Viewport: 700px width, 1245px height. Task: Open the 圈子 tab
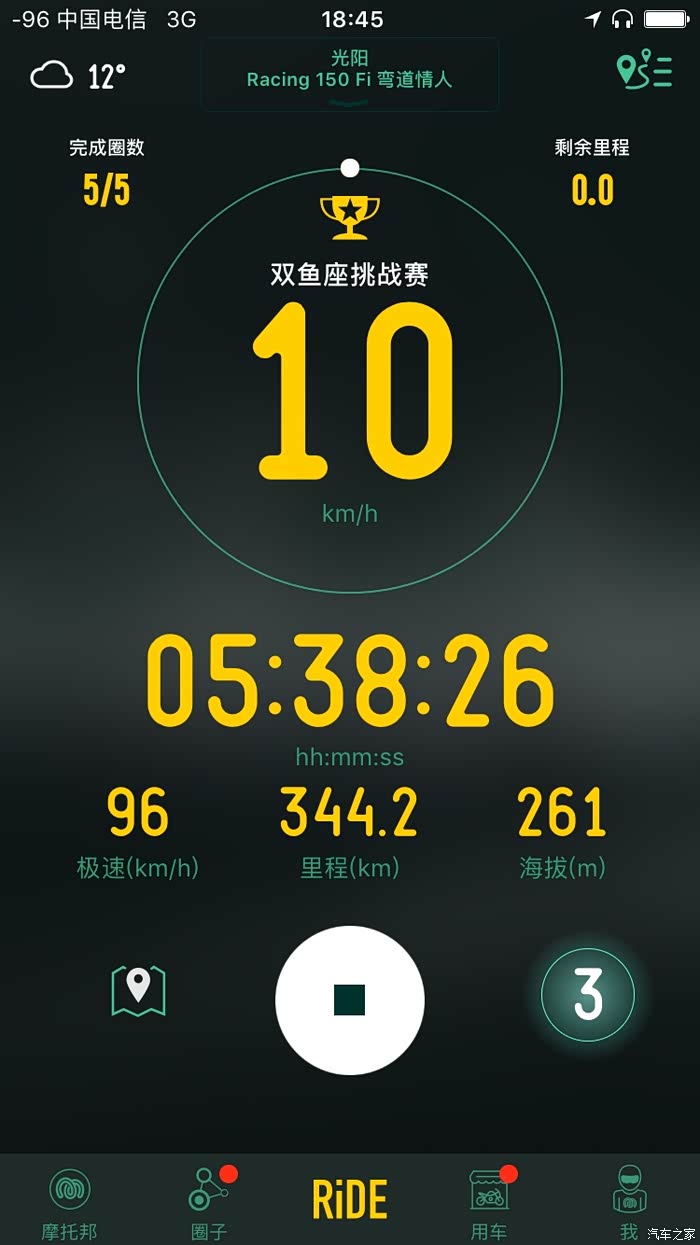point(209,1201)
